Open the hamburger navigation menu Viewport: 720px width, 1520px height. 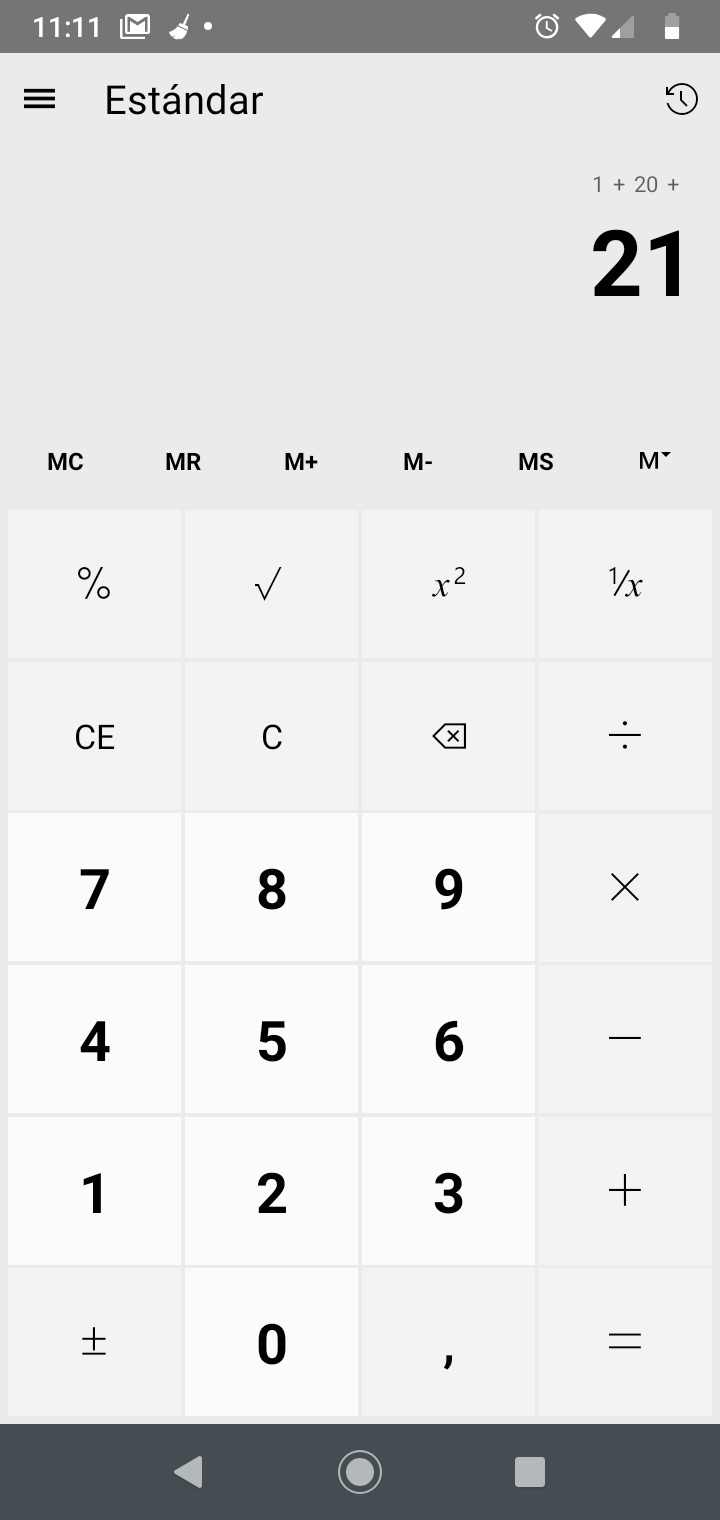click(39, 99)
